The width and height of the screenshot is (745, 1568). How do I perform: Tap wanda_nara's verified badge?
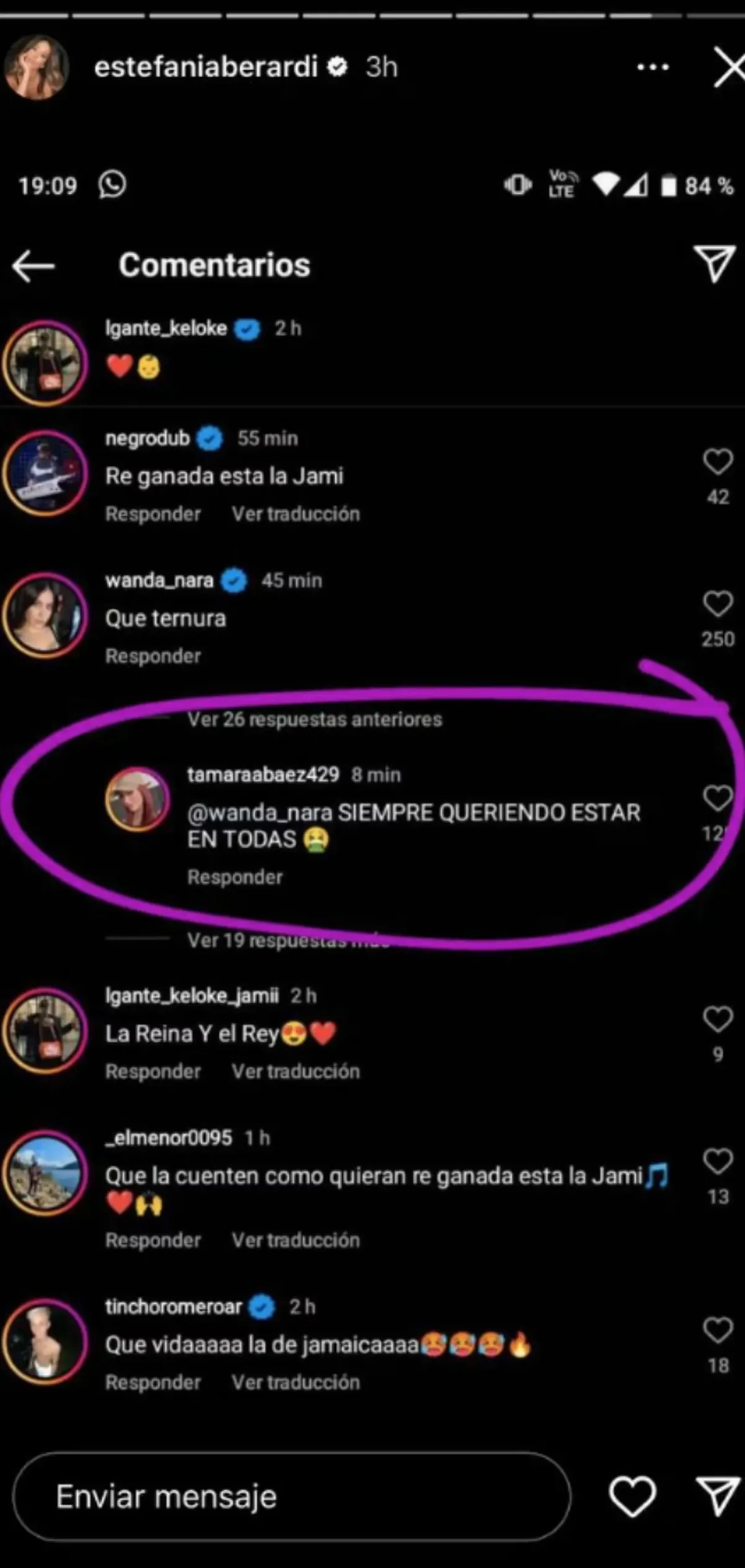[233, 580]
